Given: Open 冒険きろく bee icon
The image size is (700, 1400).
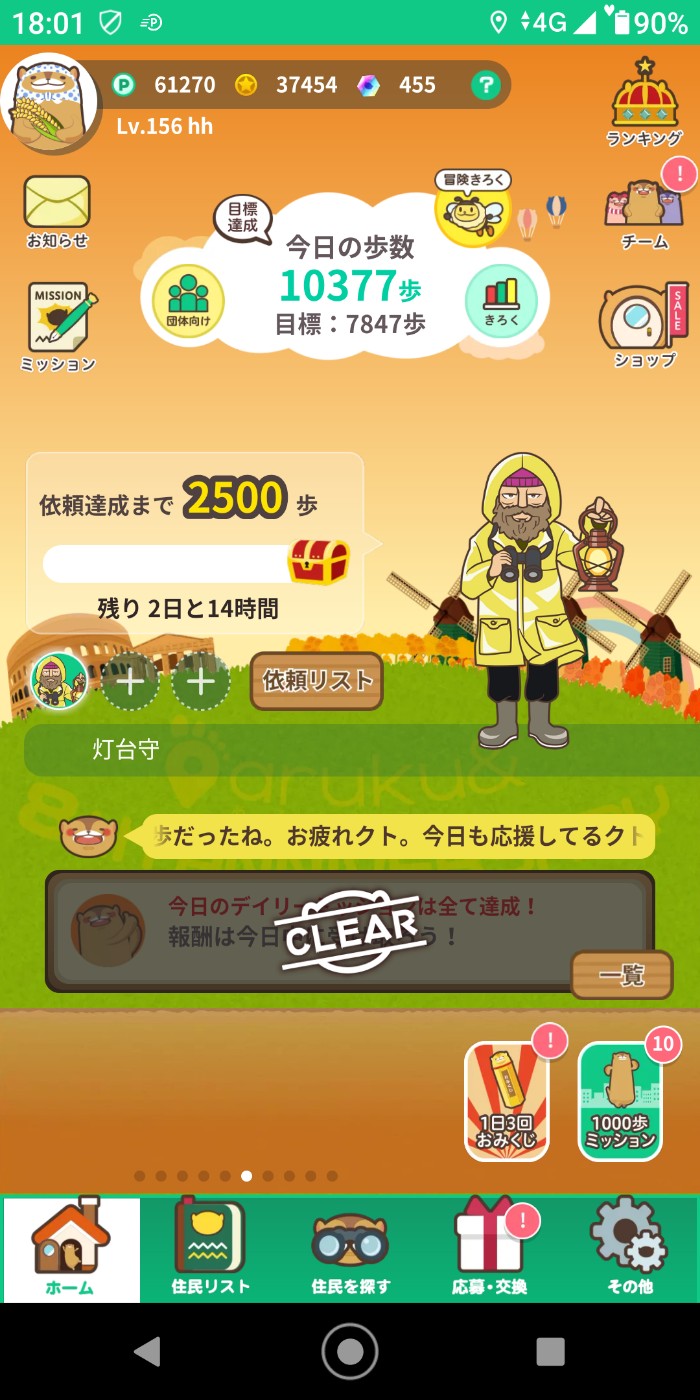Looking at the screenshot, I should [472, 210].
